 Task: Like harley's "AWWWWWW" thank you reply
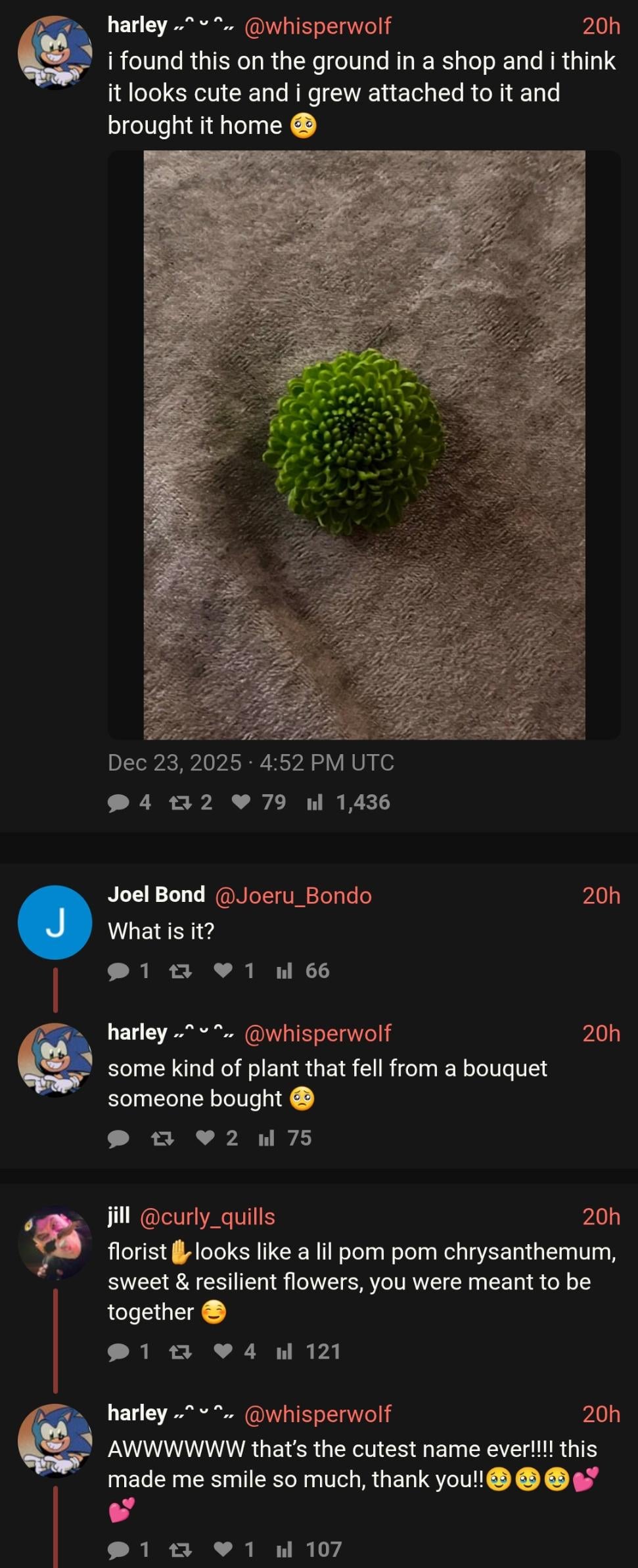coord(223,1550)
